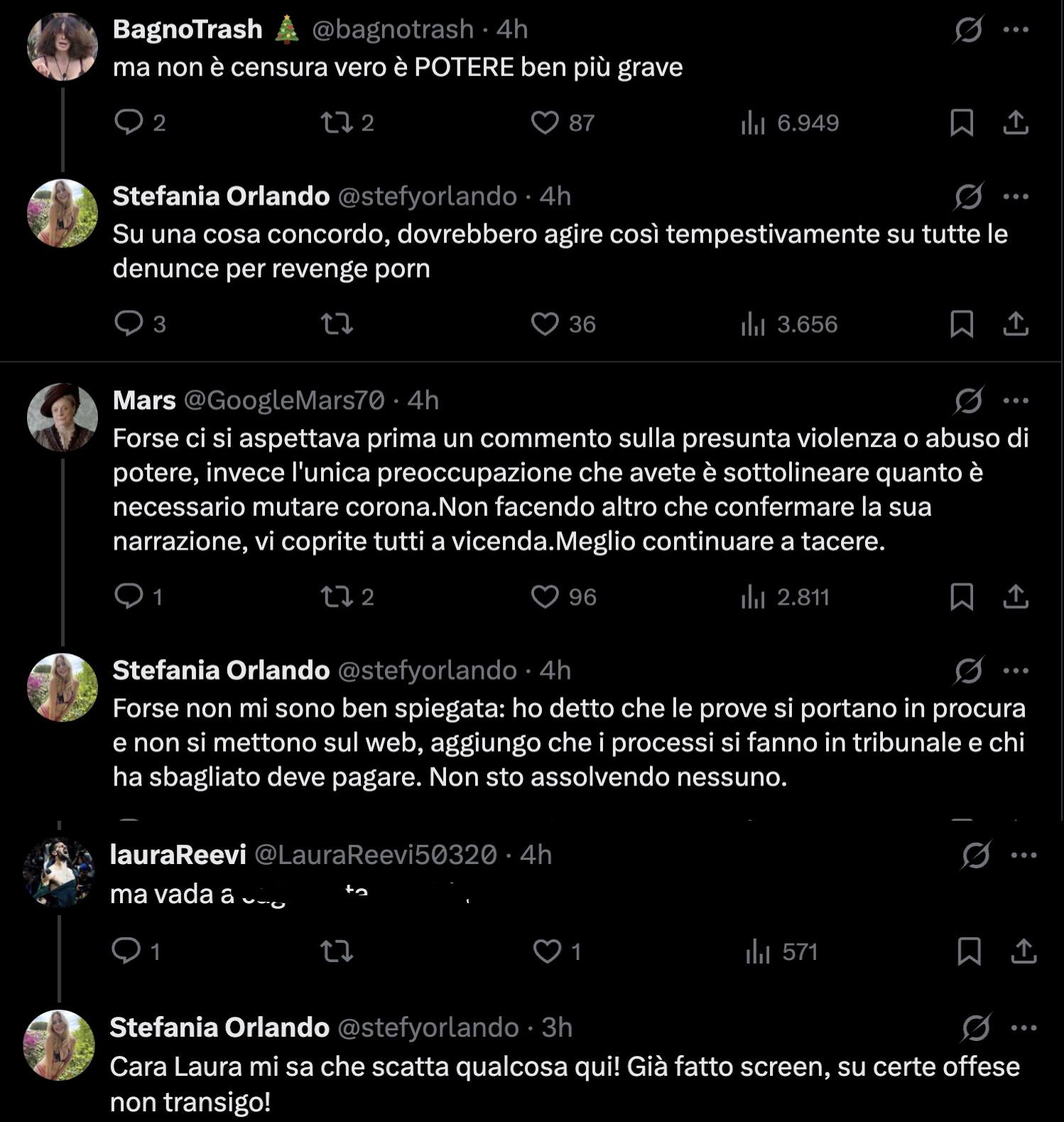Screen dimensions: 1064x1122
Task: View lauraReevi's profile via avatar
Action: coord(60,872)
